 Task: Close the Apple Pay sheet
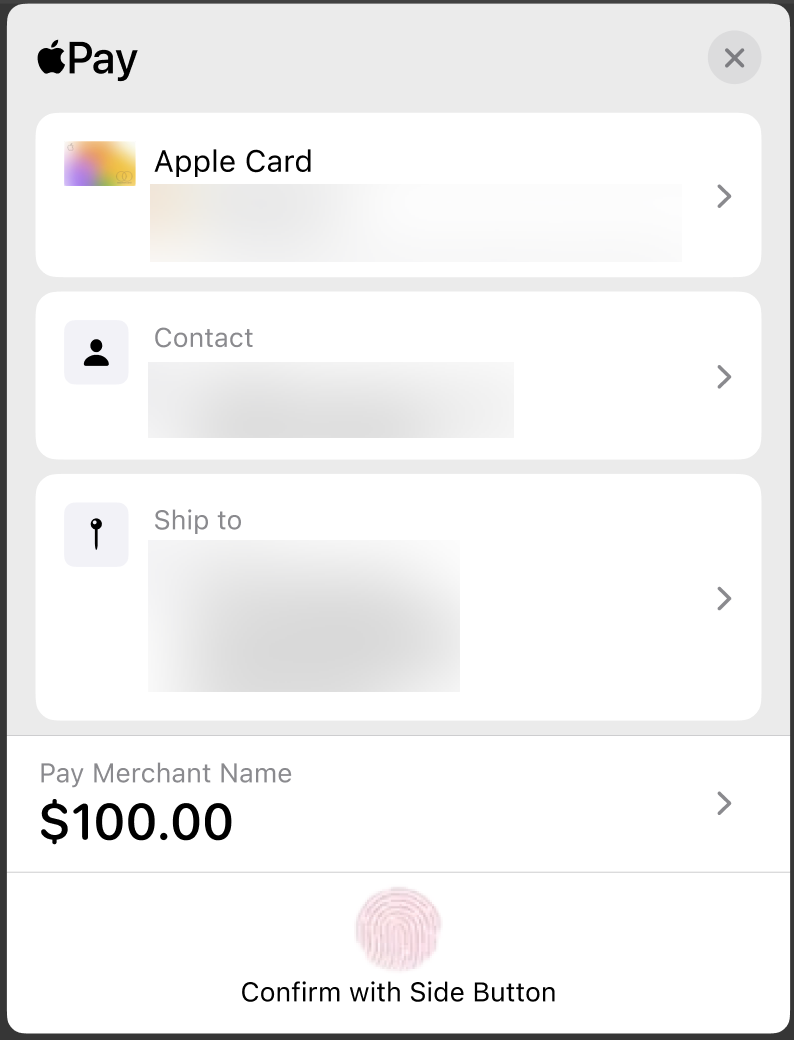click(x=734, y=58)
